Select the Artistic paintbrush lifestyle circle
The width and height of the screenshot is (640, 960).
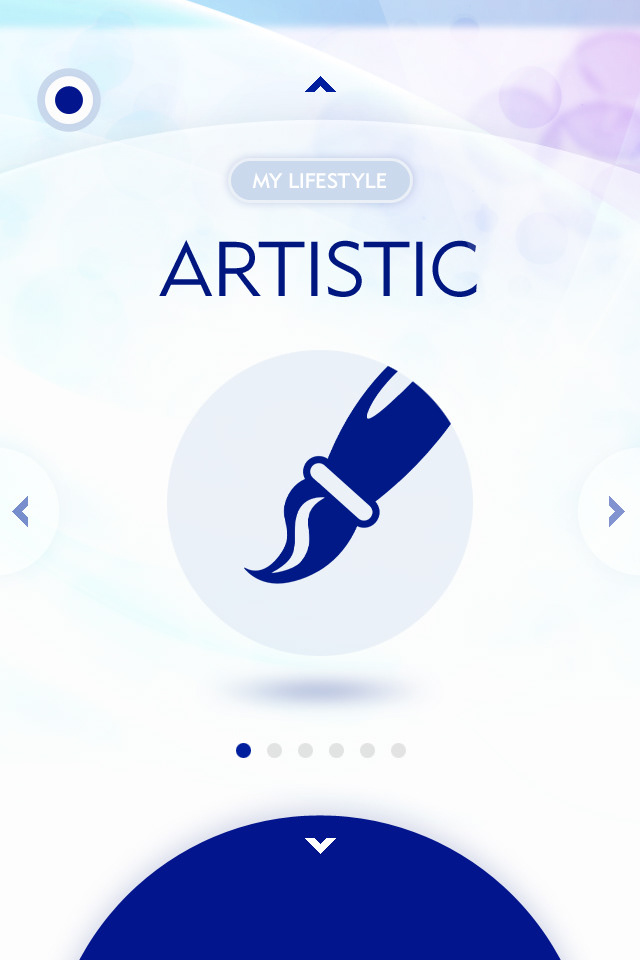(320, 503)
